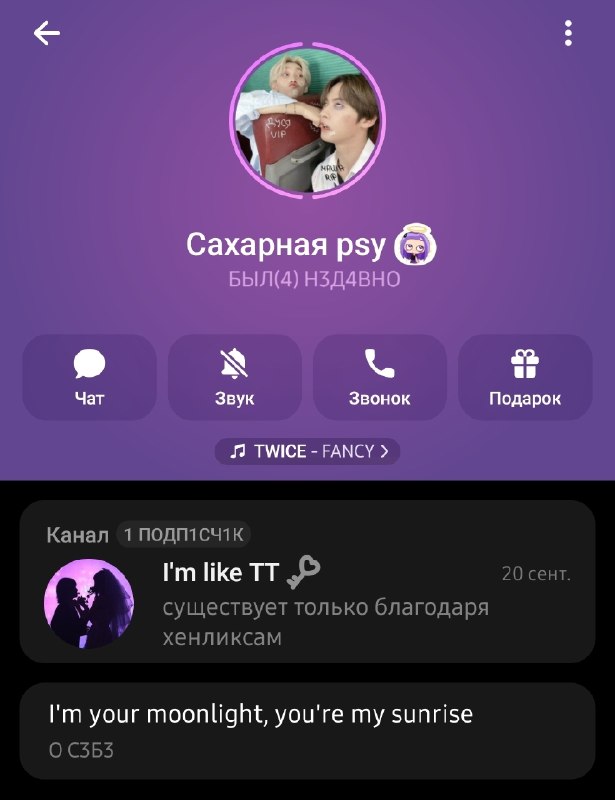
Task: Start a call via Звонок
Action: (x=379, y=377)
